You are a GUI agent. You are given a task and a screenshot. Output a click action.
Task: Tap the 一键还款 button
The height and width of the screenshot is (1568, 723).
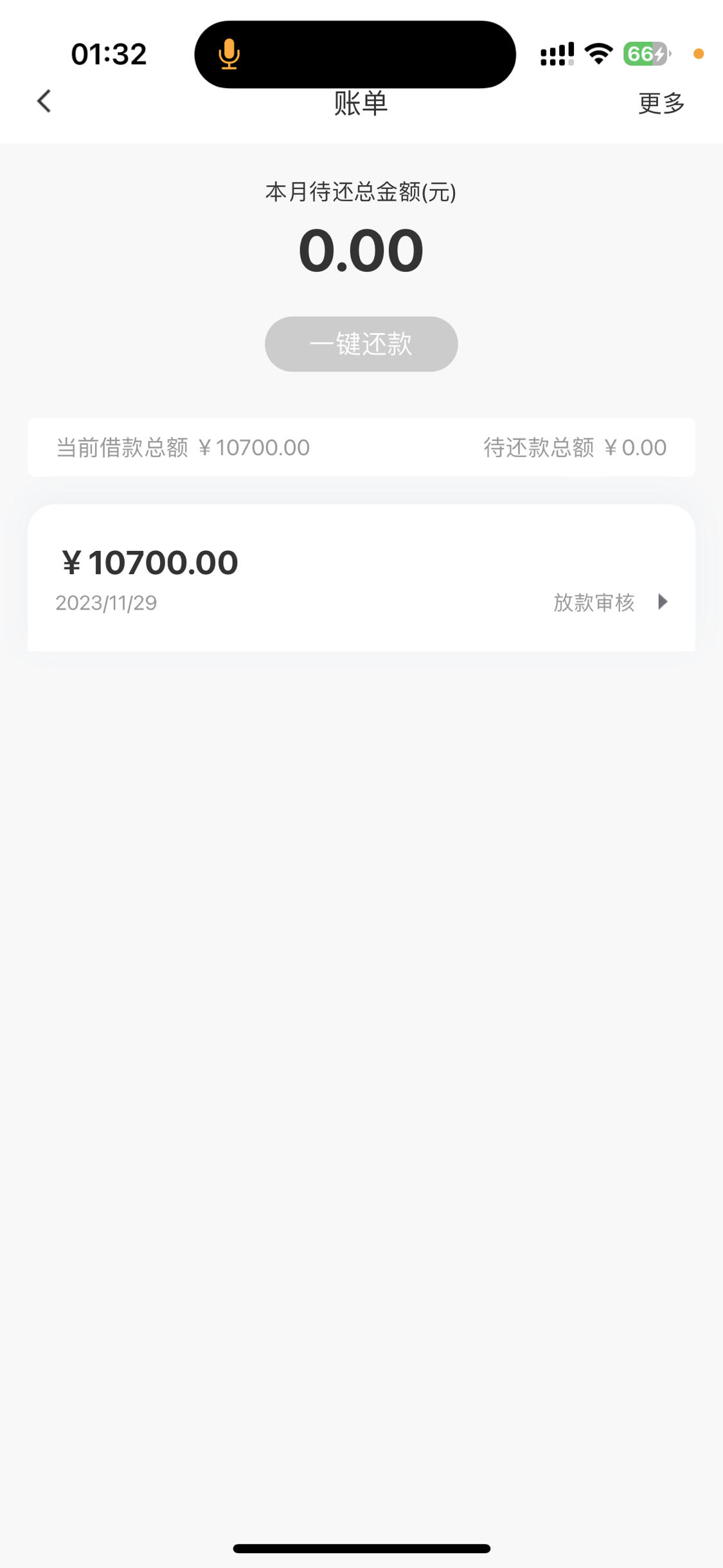point(361,344)
